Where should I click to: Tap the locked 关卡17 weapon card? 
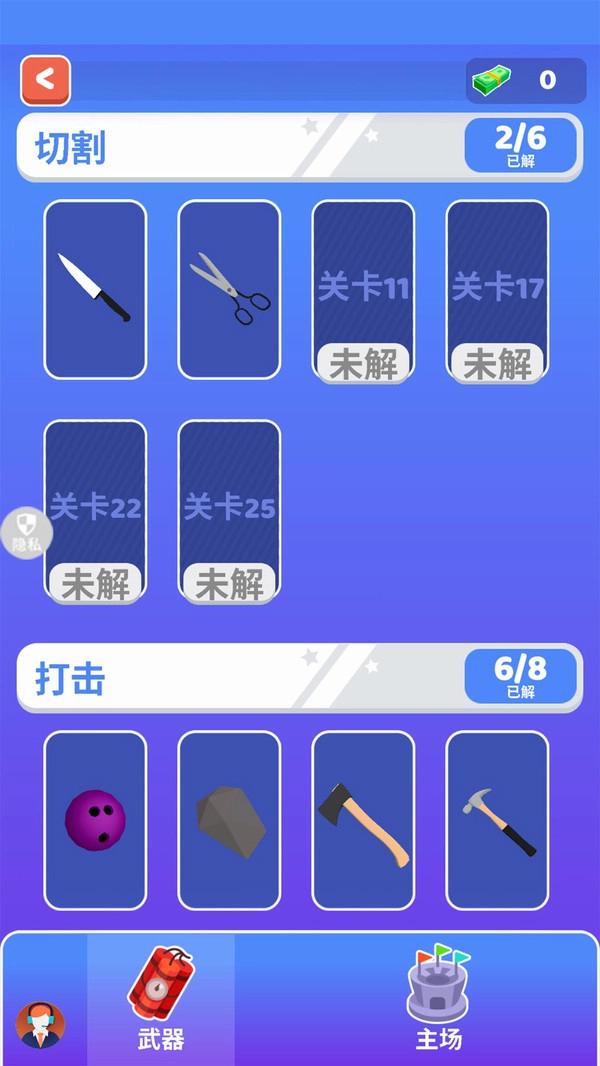[497, 289]
